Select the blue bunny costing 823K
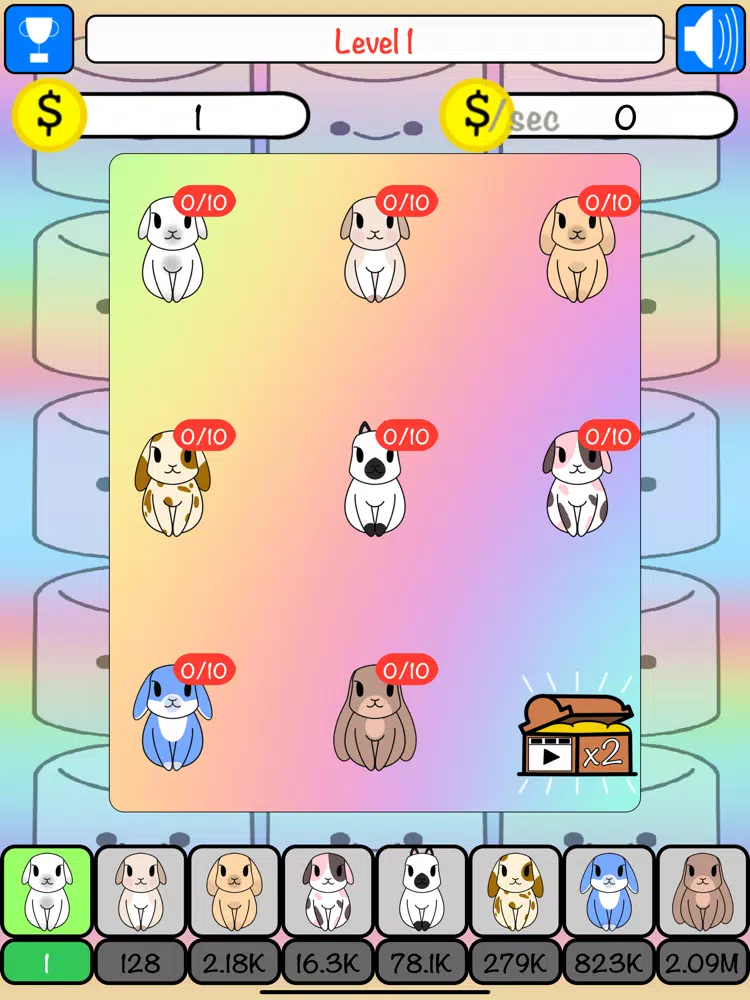The height and width of the screenshot is (1000, 750). tap(609, 891)
